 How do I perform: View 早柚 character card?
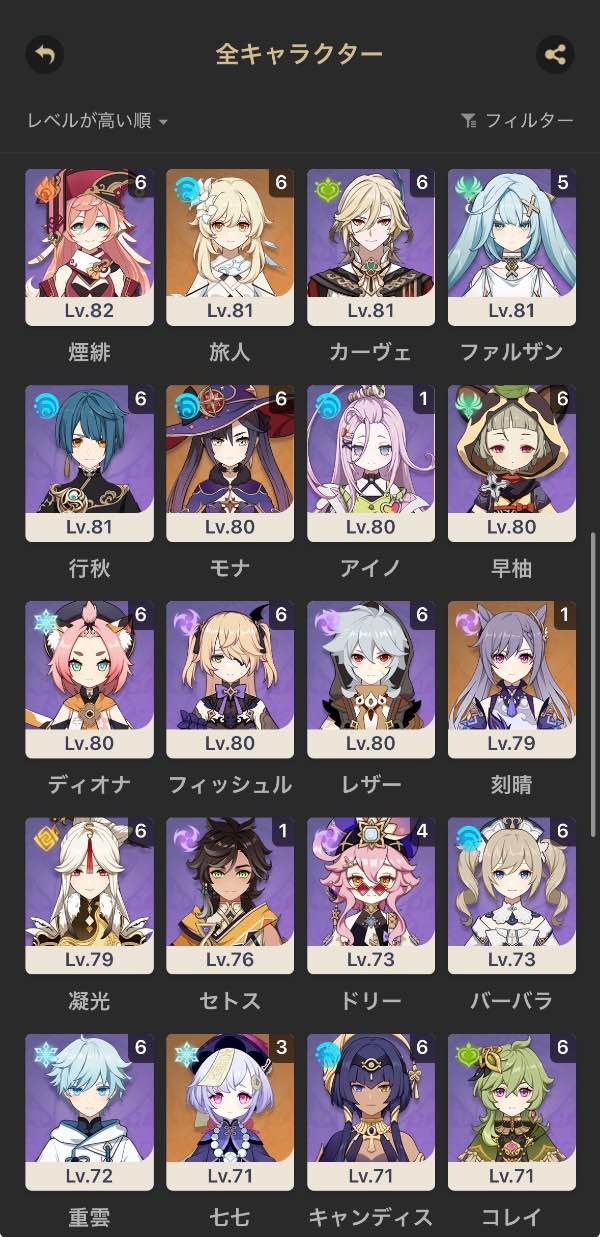[512, 463]
